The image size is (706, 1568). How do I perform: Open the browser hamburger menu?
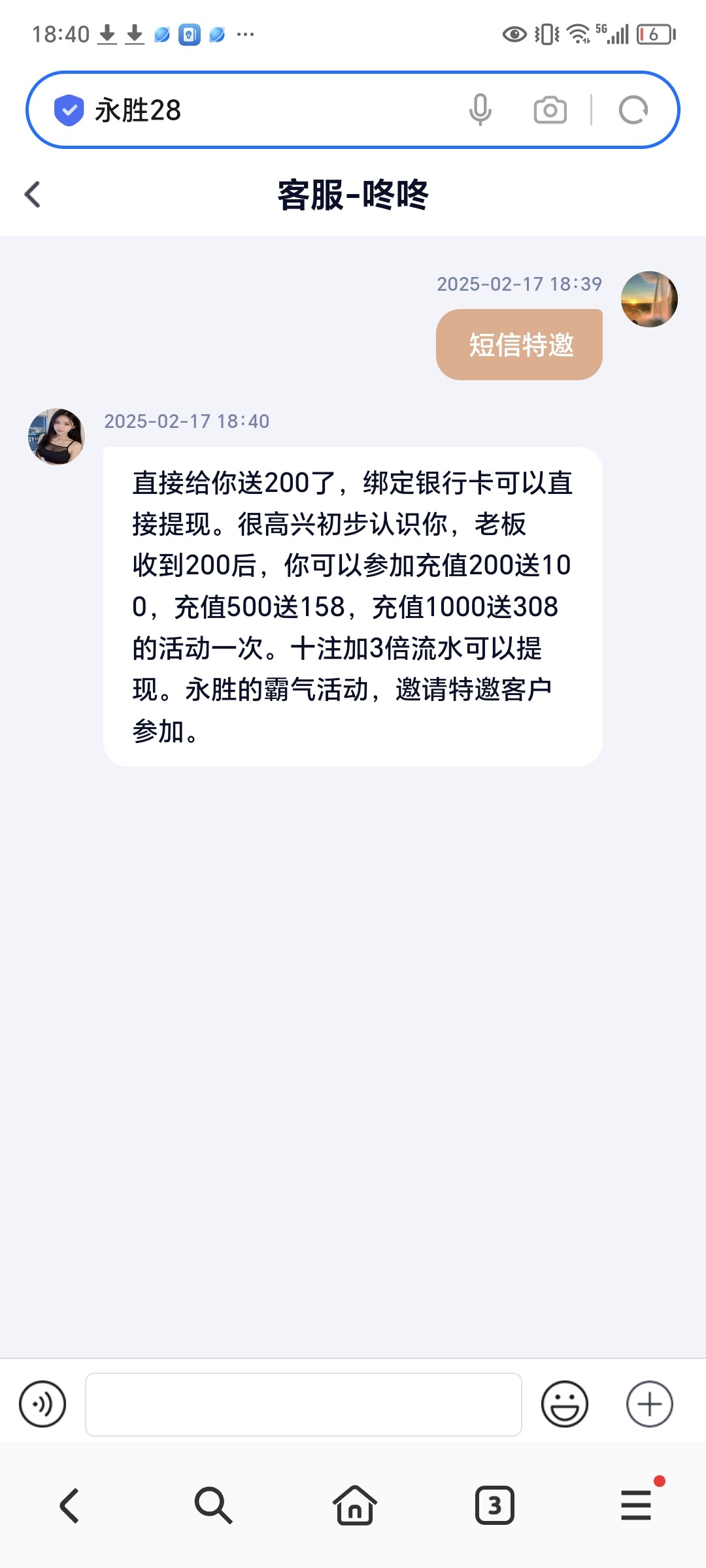(x=636, y=1505)
